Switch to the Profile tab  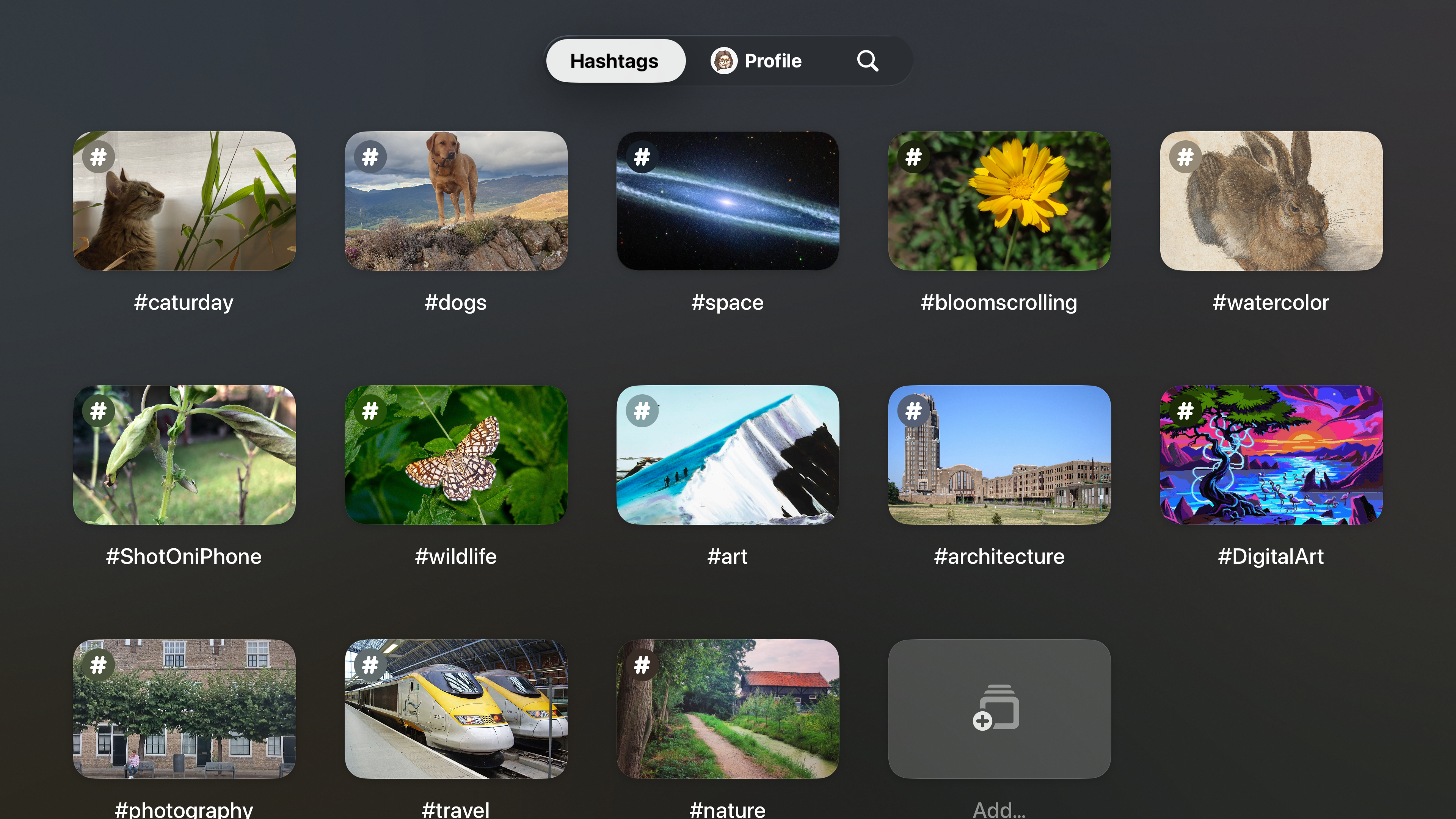756,61
